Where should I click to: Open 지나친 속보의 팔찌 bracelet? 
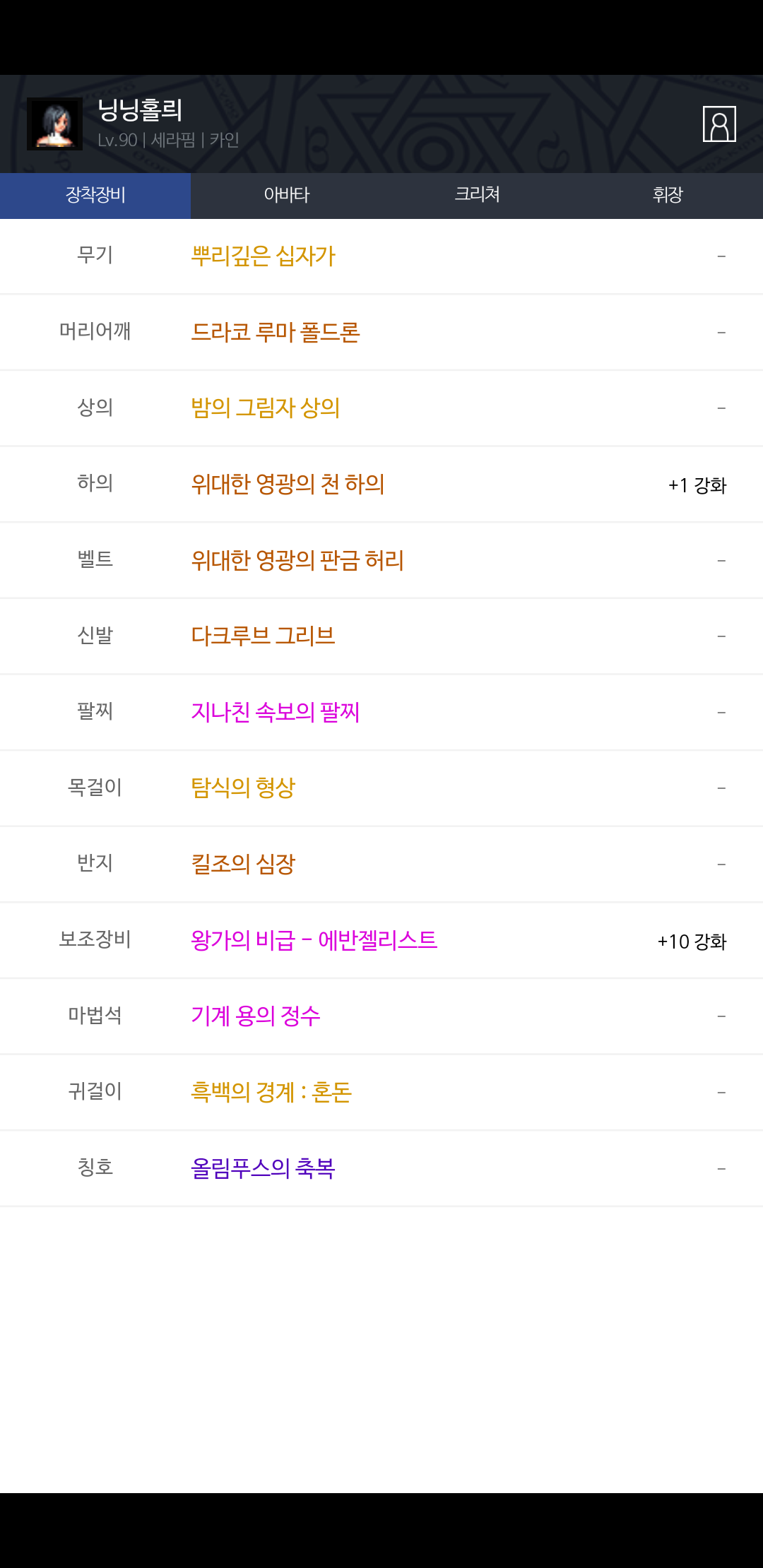pos(276,712)
